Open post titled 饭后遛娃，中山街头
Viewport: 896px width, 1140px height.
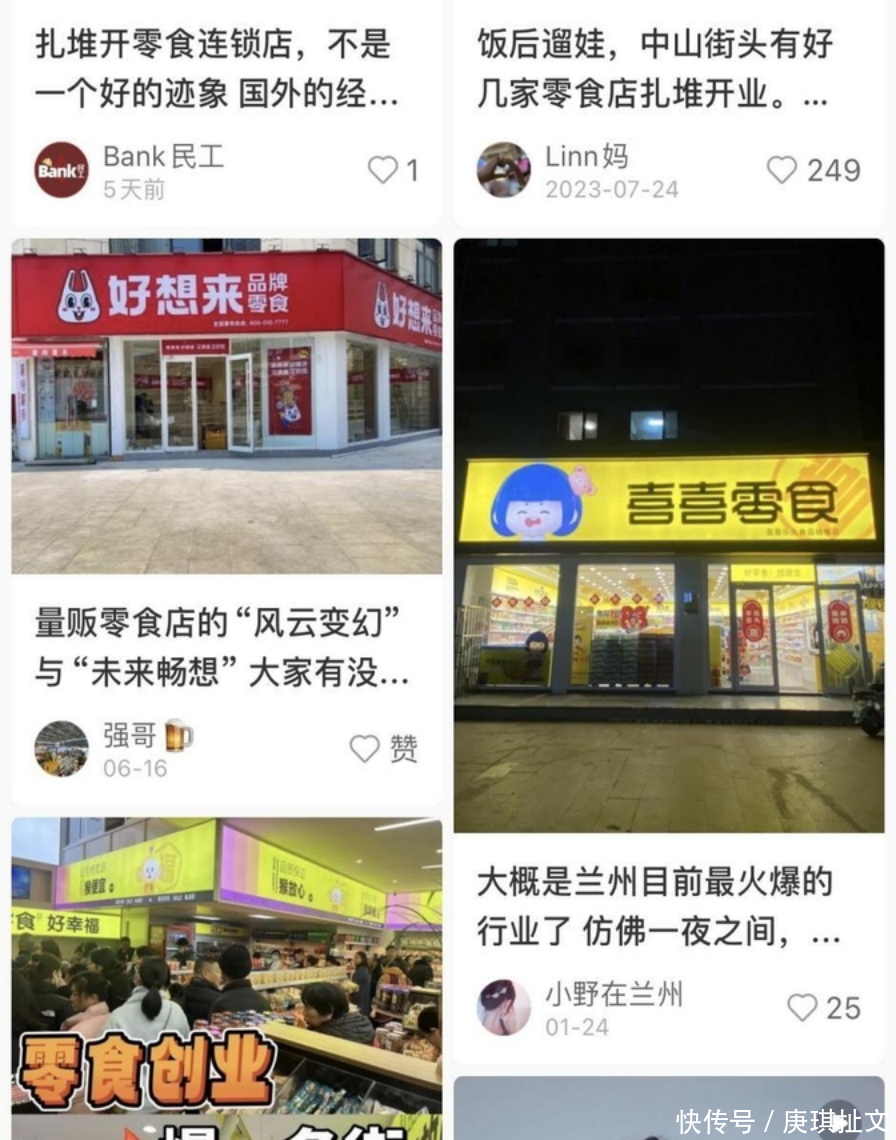click(x=655, y=70)
